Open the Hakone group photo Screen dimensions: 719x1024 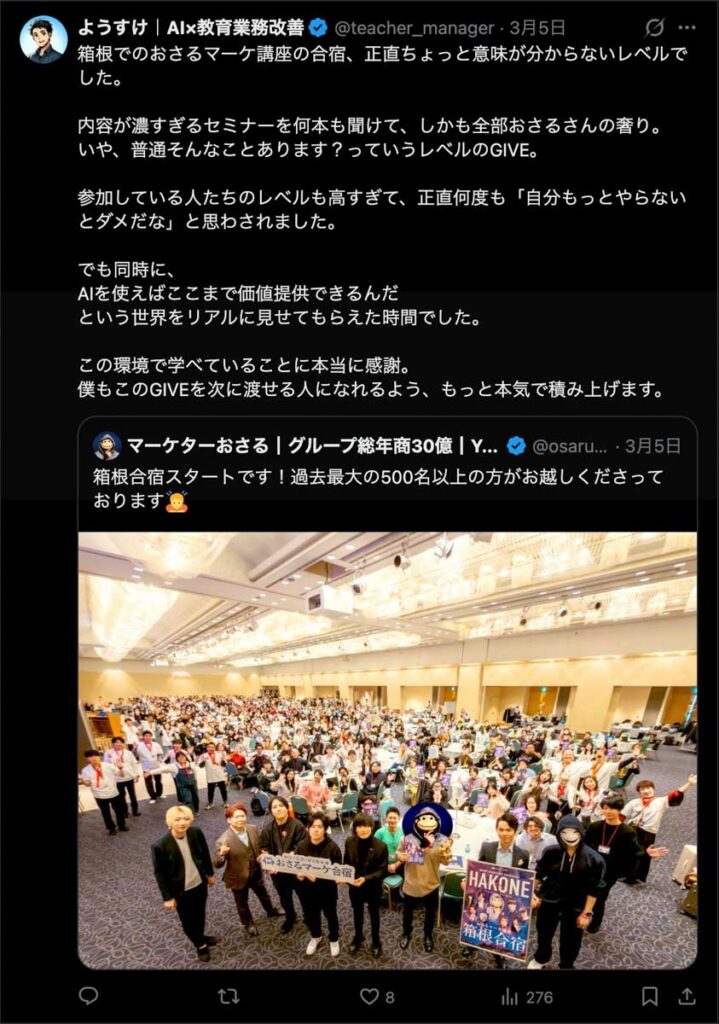(387, 750)
